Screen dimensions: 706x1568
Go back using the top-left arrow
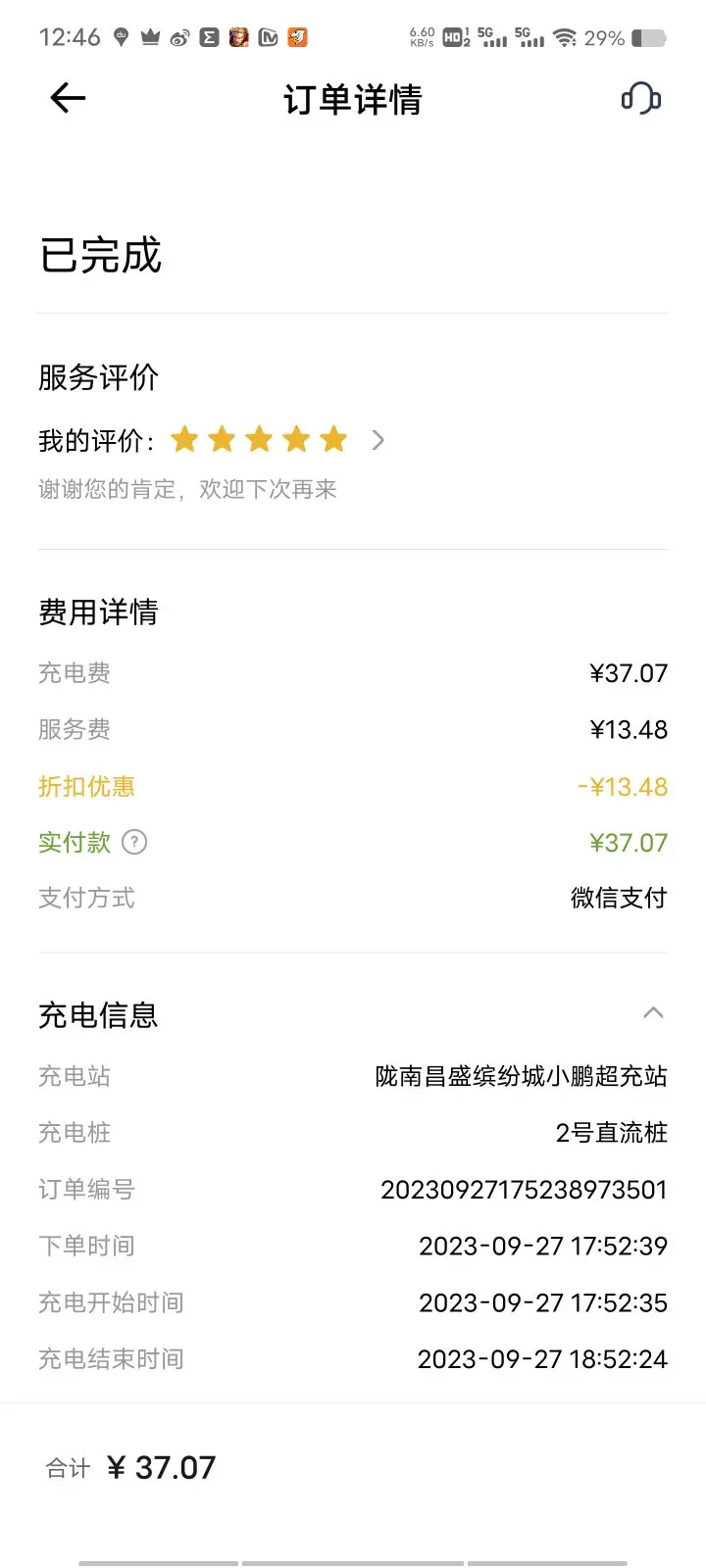pos(68,98)
